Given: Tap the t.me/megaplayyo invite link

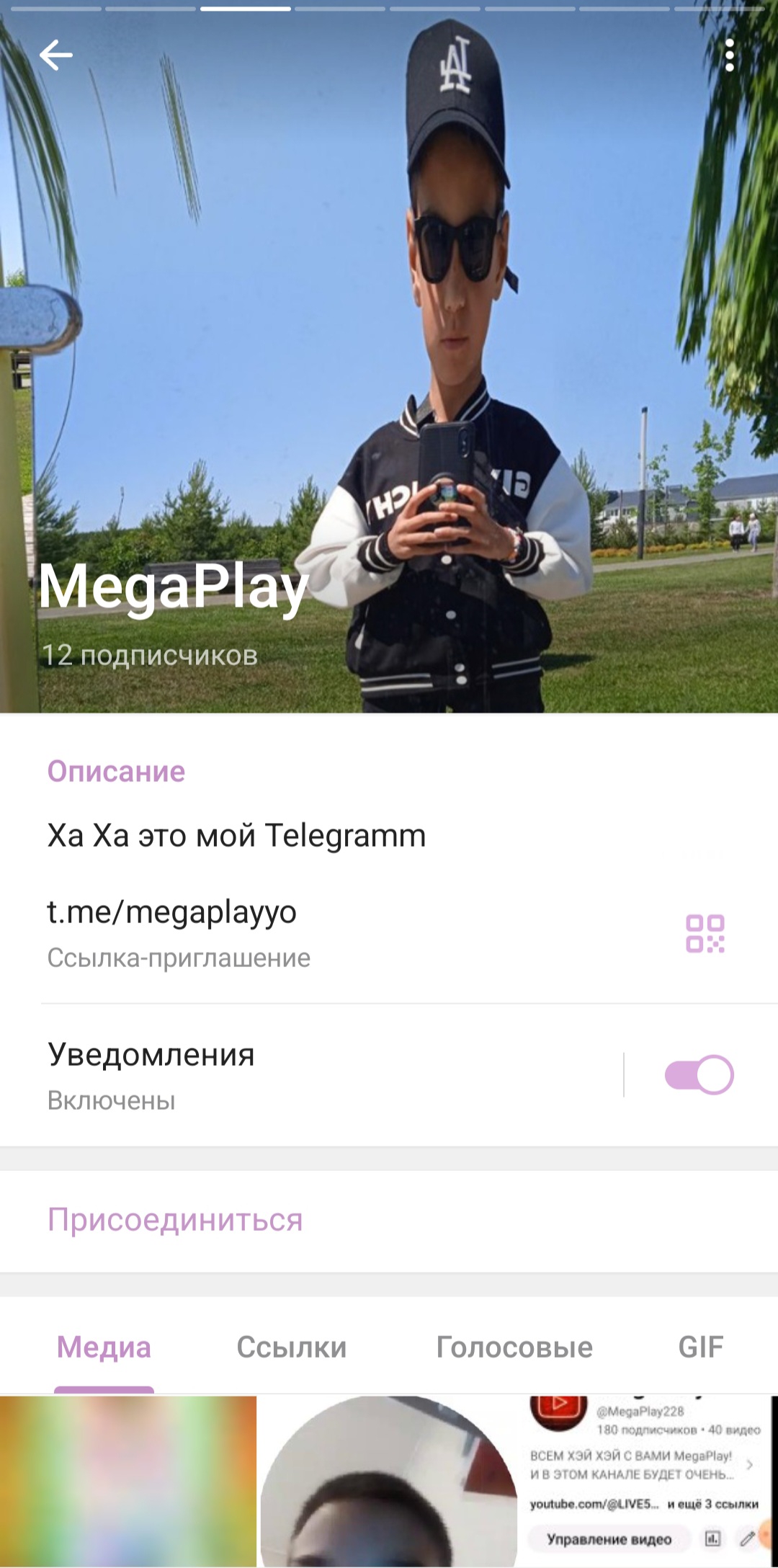Looking at the screenshot, I should tap(172, 912).
